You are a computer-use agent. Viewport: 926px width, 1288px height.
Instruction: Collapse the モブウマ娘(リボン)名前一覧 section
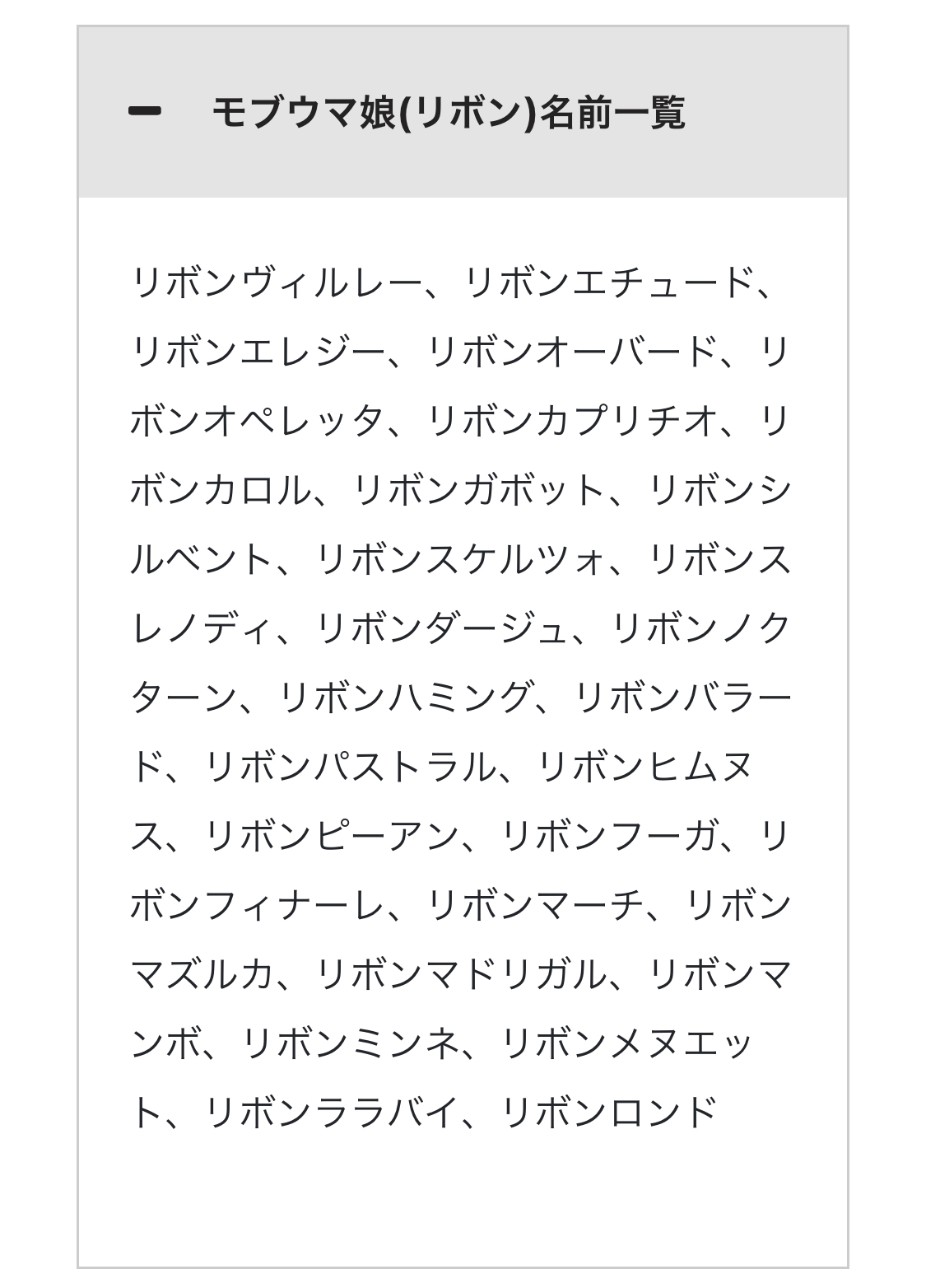click(145, 112)
